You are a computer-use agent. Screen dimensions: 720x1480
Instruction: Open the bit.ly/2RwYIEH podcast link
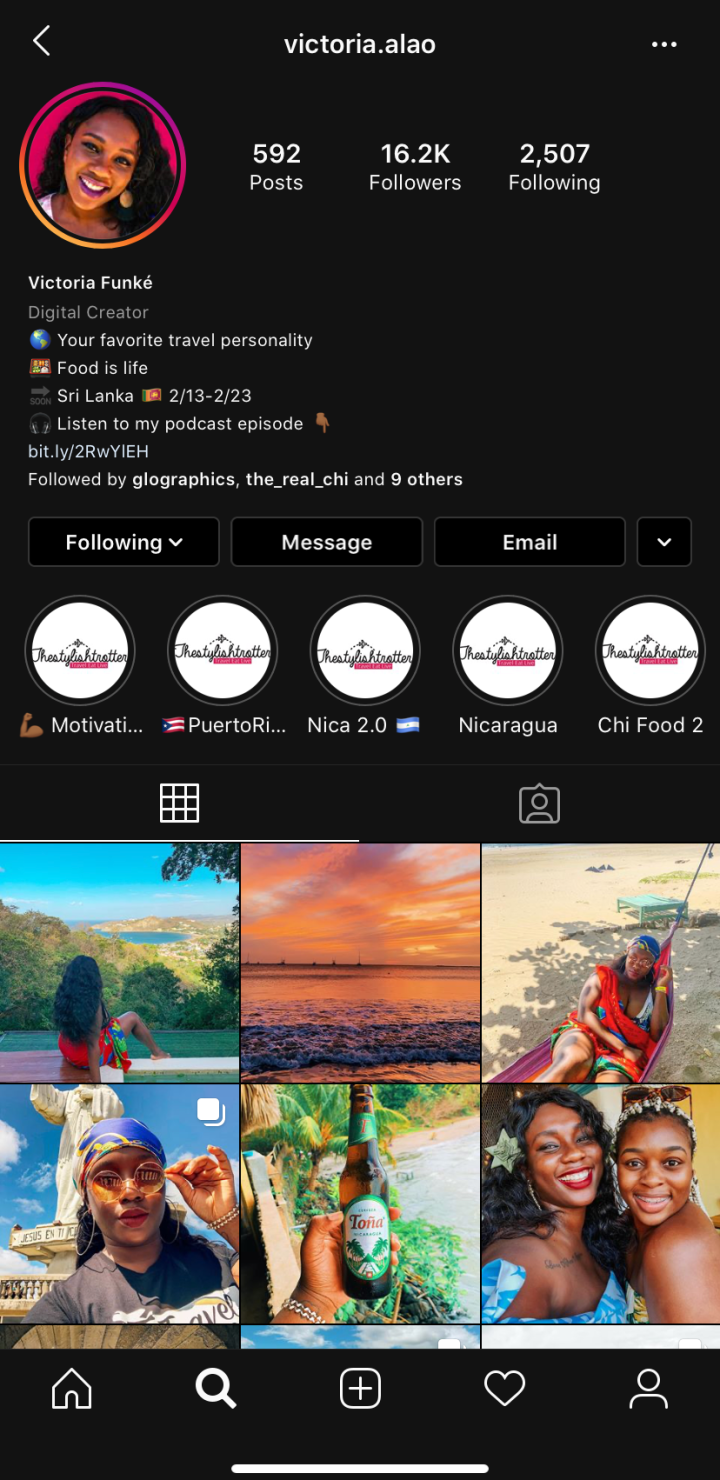tap(88, 452)
